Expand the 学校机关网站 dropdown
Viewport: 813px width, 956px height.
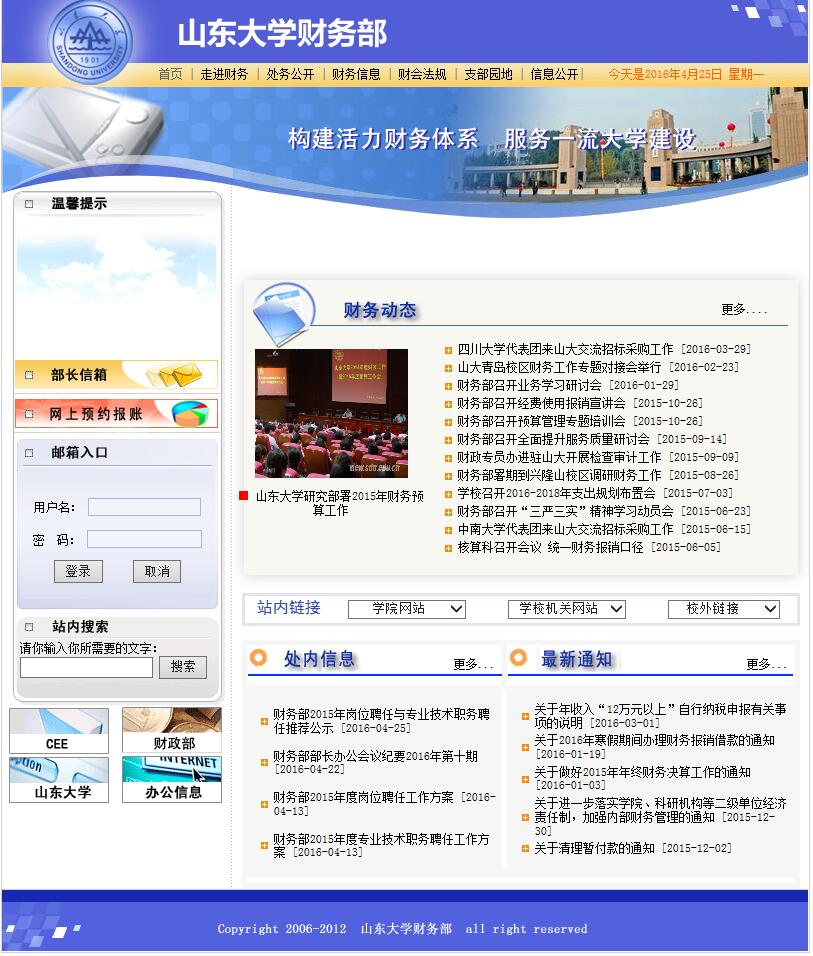566,608
